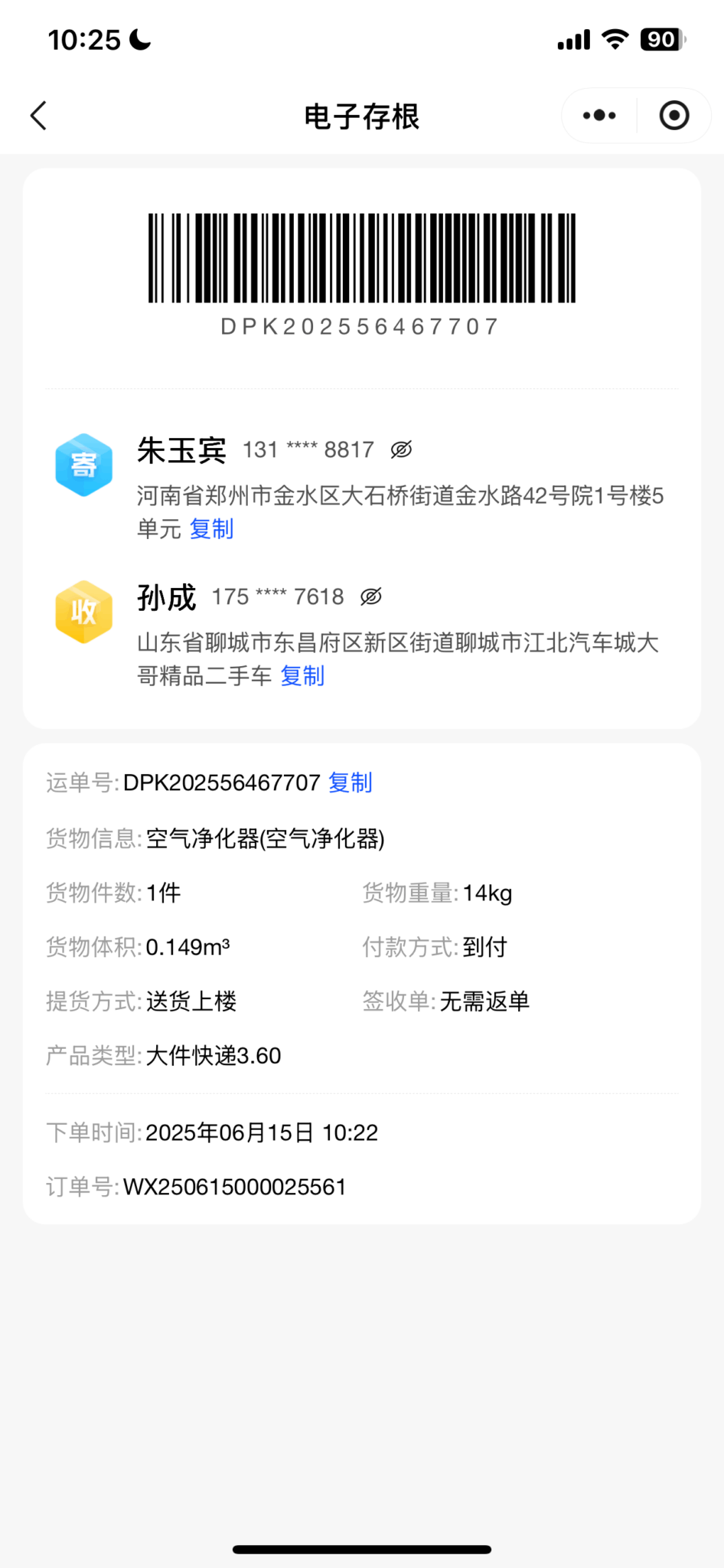Close the mini program with the circle button
The width and height of the screenshot is (724, 1568).
[674, 116]
